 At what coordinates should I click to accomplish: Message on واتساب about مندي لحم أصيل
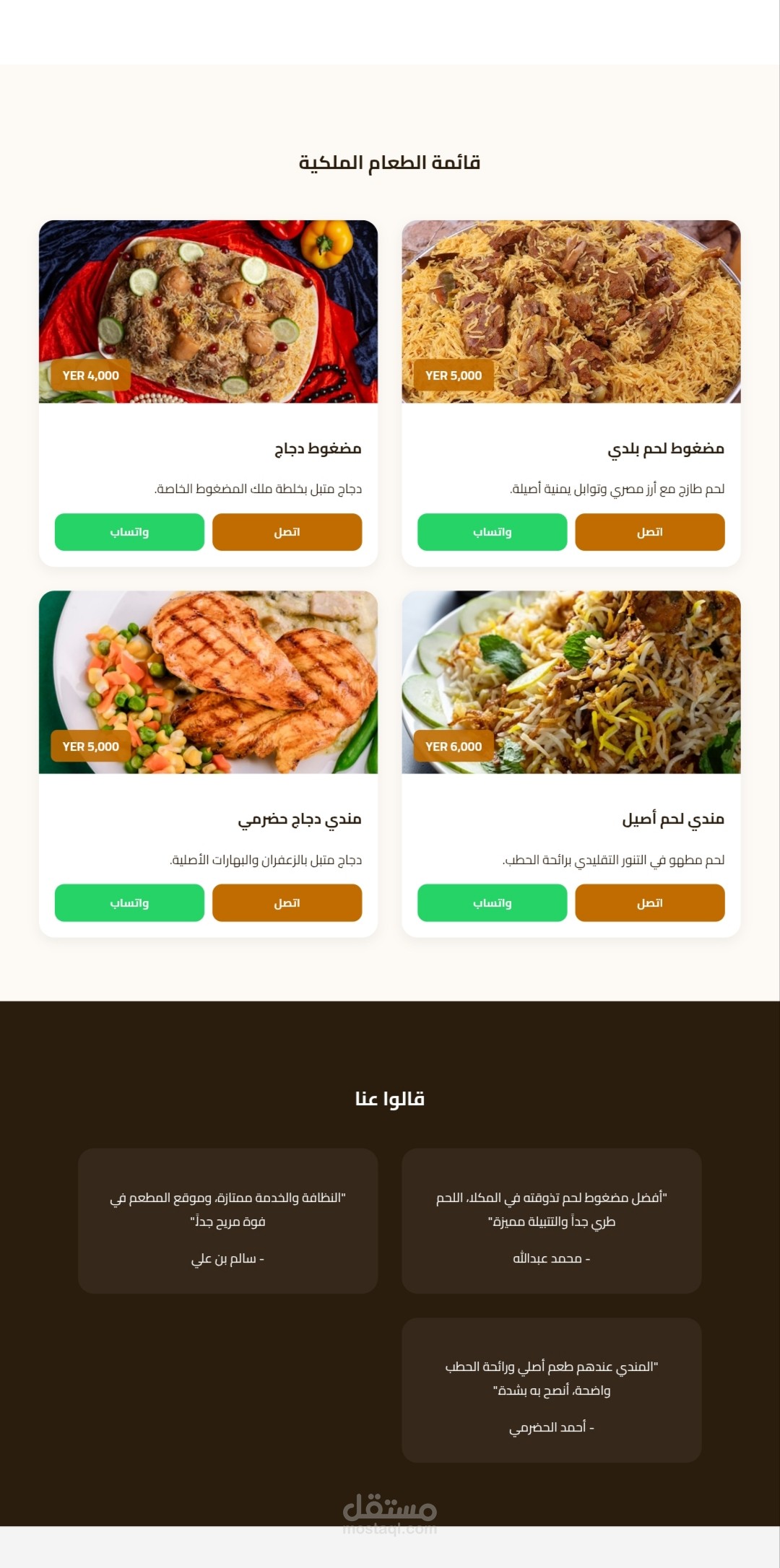492,903
